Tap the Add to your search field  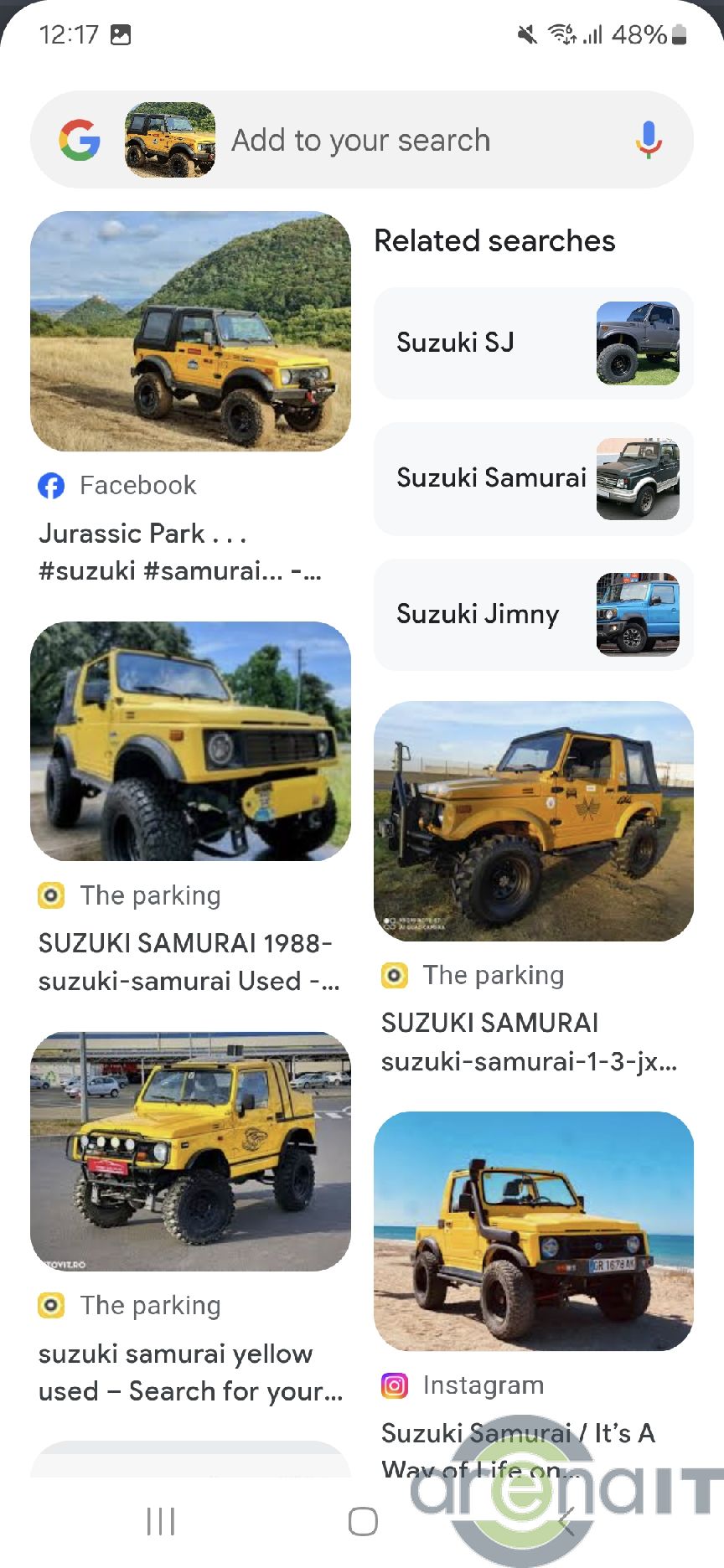360,140
